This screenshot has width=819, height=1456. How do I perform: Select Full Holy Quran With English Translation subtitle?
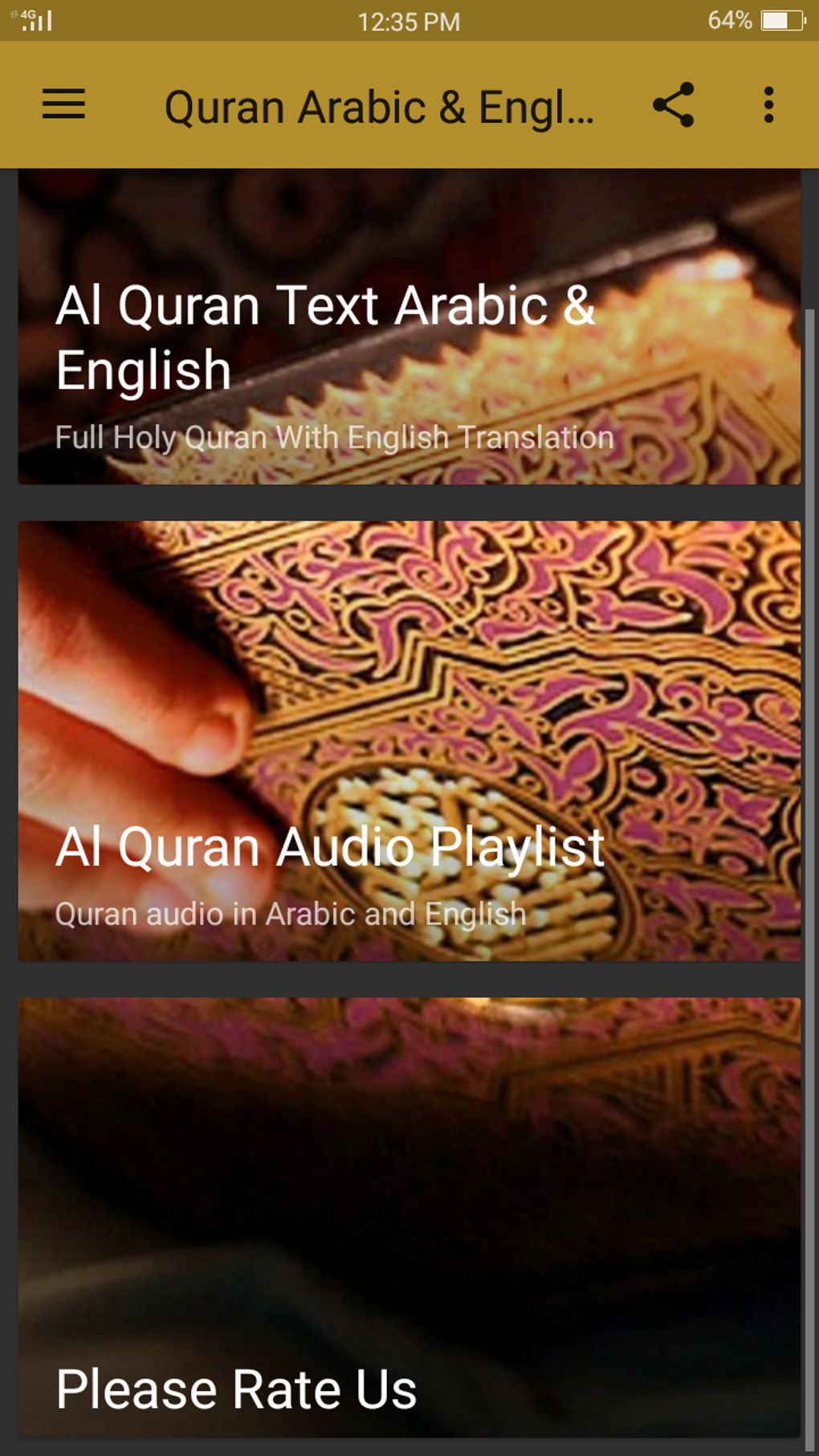(x=334, y=438)
